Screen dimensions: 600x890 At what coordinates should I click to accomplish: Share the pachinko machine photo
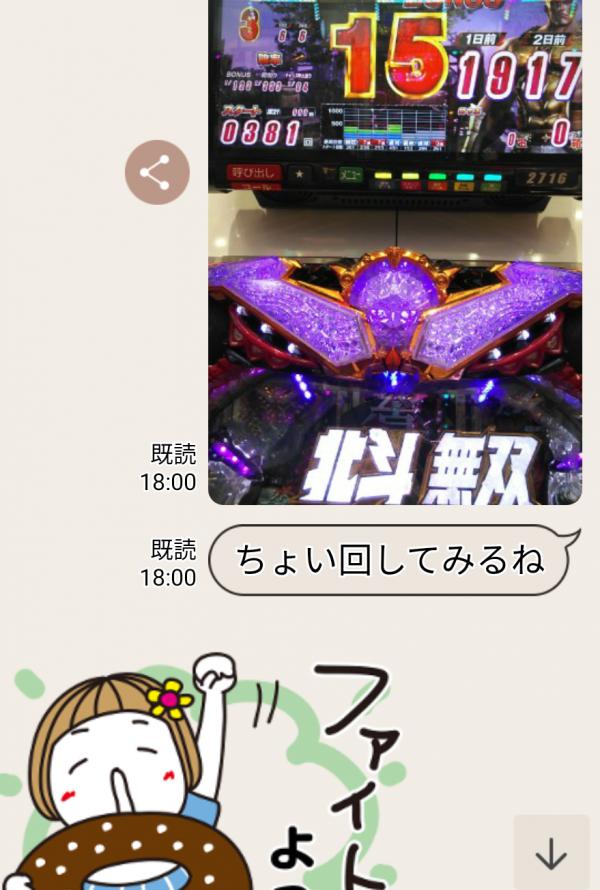click(x=157, y=173)
